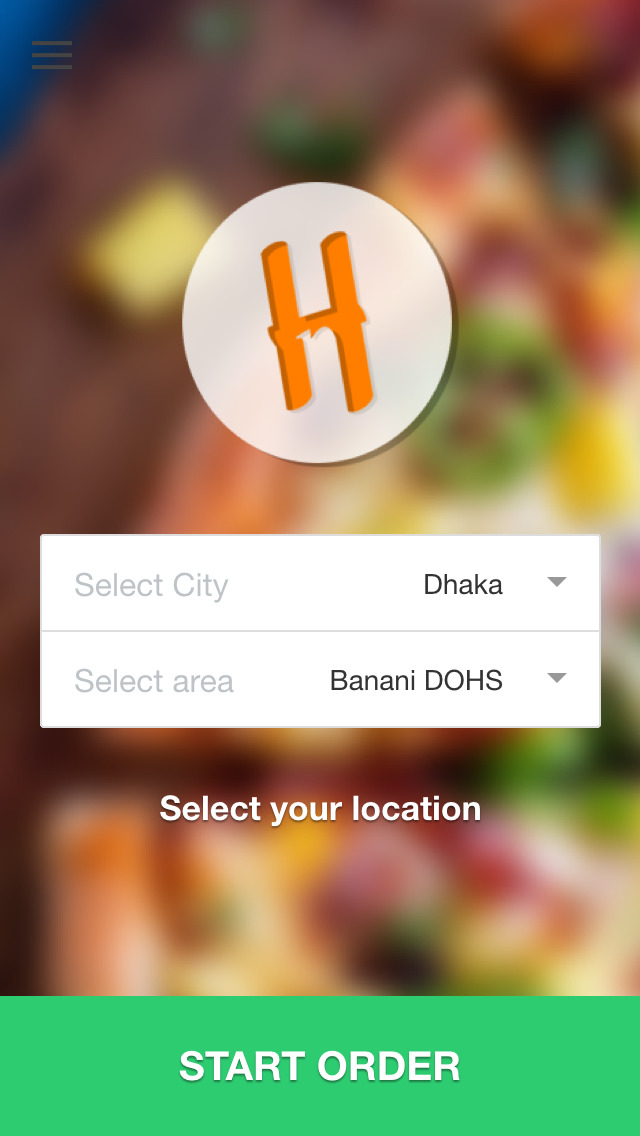Image resolution: width=640 pixels, height=1136 pixels.
Task: Open the hamburger menu
Action: (x=52, y=55)
